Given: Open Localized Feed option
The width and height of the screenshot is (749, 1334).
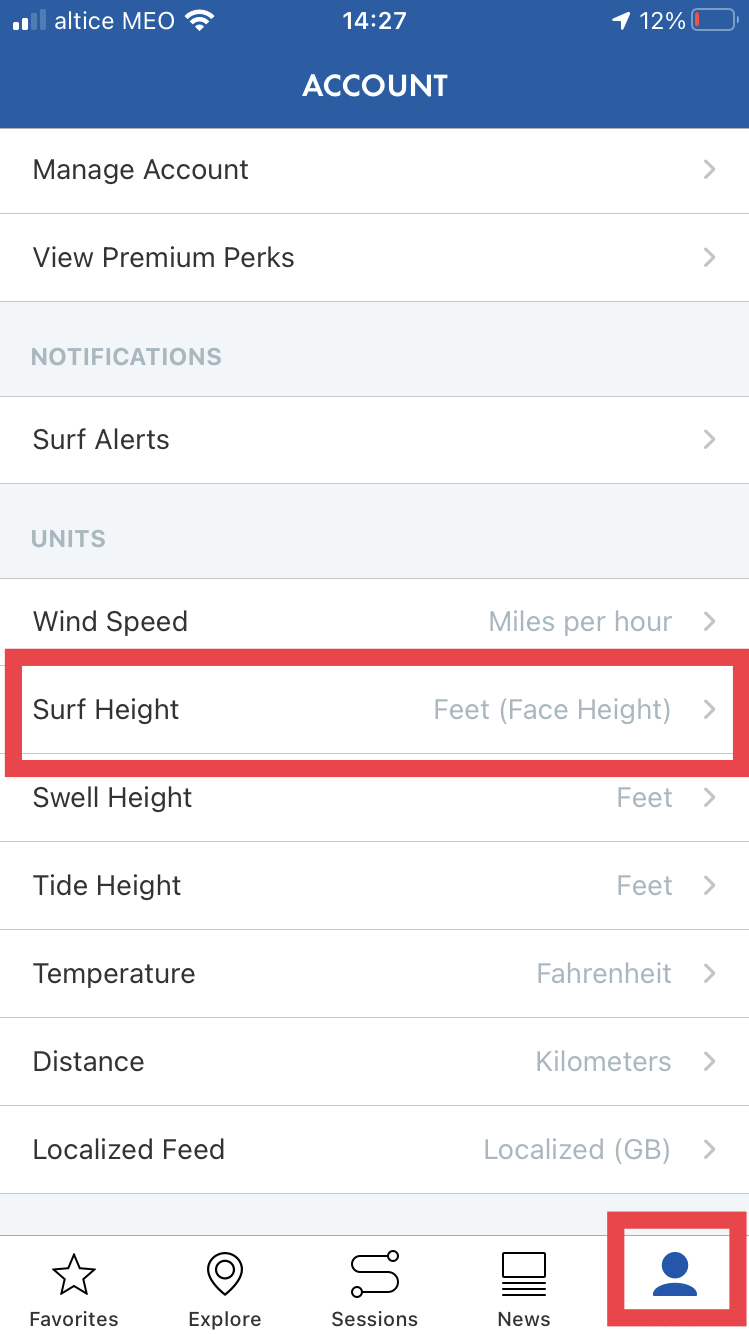Looking at the screenshot, I should pyautogui.click(x=374, y=1150).
